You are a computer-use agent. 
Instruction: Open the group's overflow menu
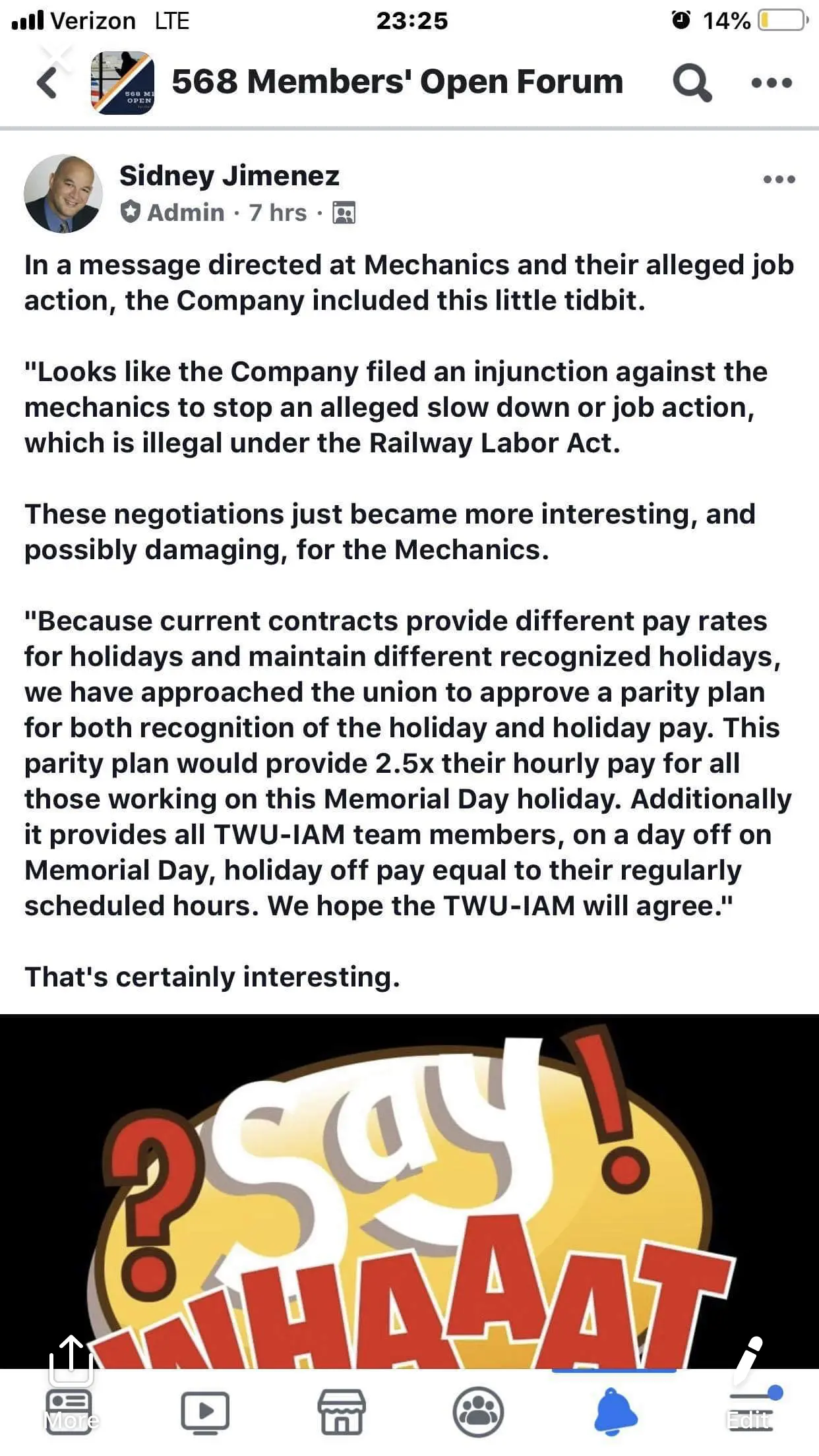click(772, 83)
